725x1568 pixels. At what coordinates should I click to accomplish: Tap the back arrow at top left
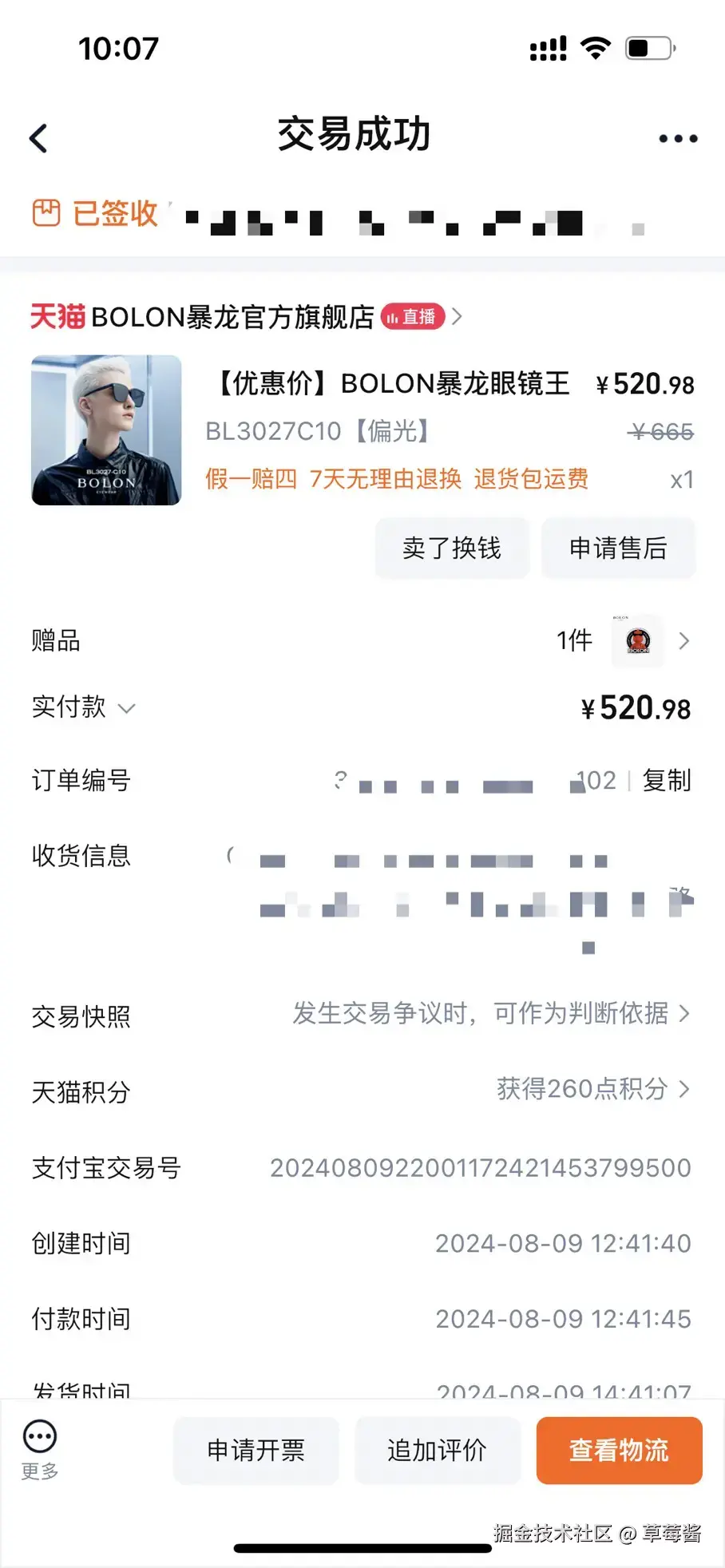(x=39, y=137)
